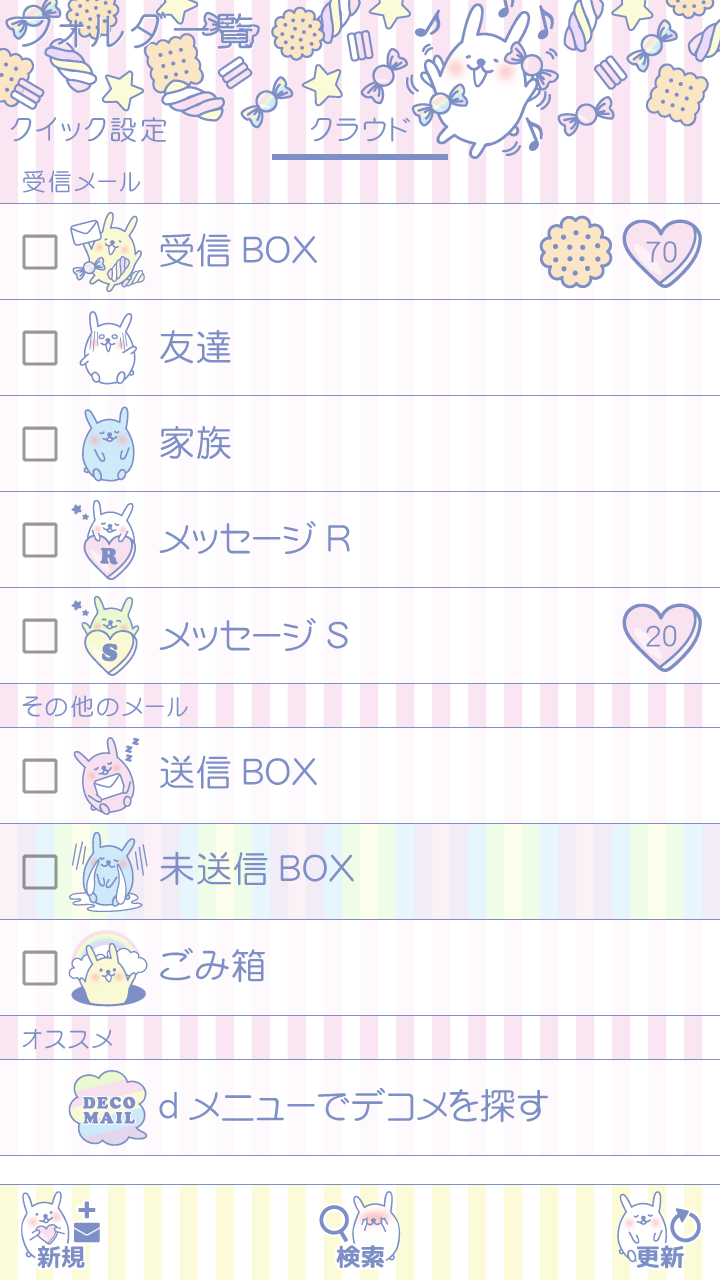Switch to the クイック設定 tab

[x=88, y=130]
